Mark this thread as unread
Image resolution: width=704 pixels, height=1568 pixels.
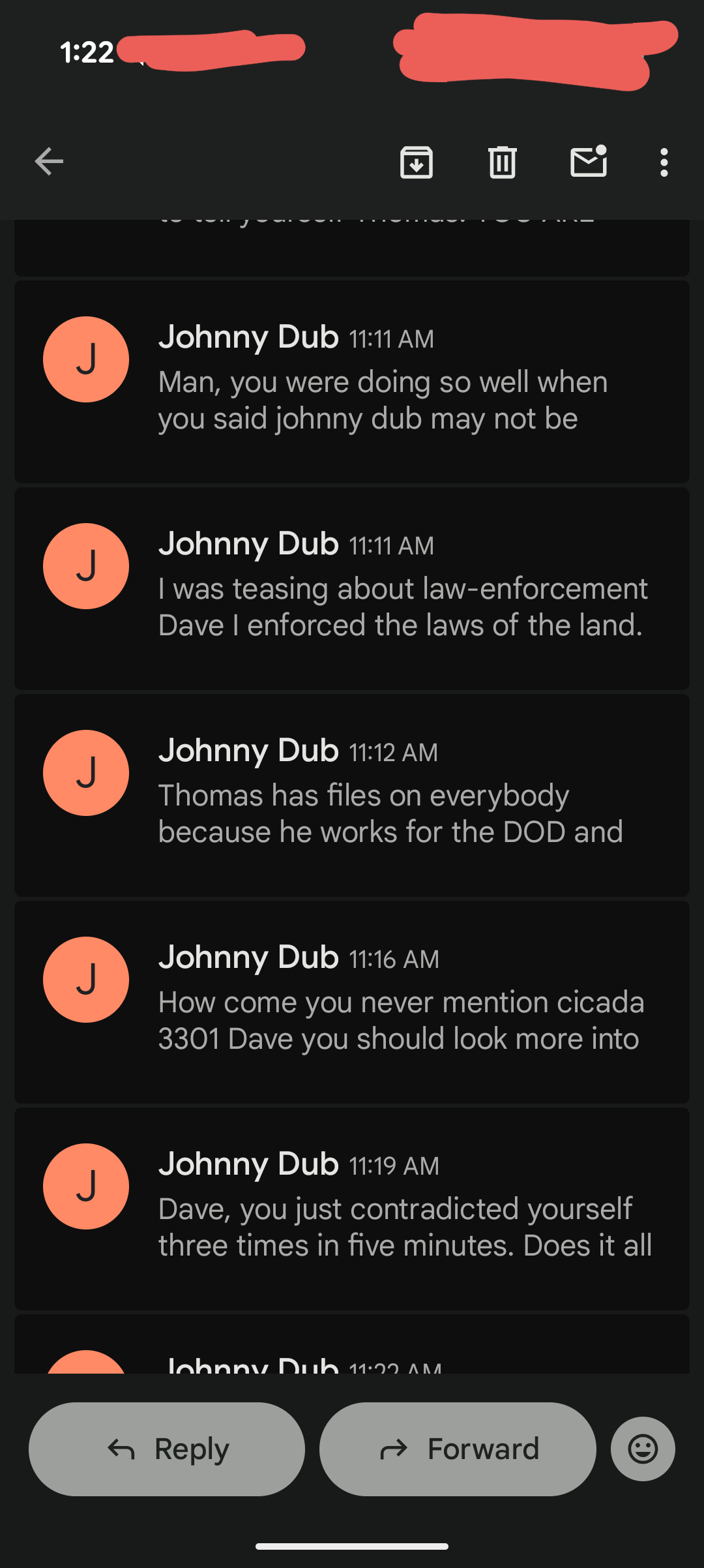[x=589, y=162]
